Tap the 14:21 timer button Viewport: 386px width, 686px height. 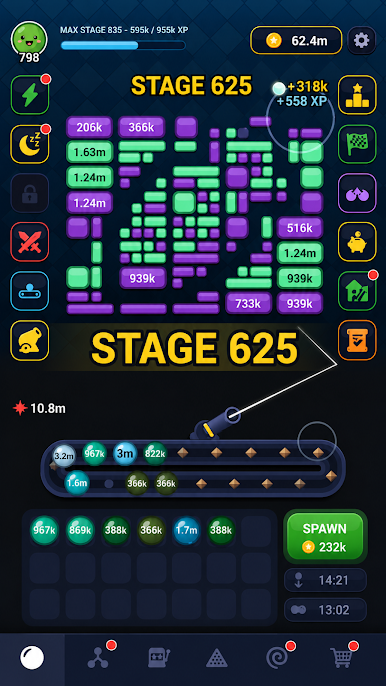(325, 580)
